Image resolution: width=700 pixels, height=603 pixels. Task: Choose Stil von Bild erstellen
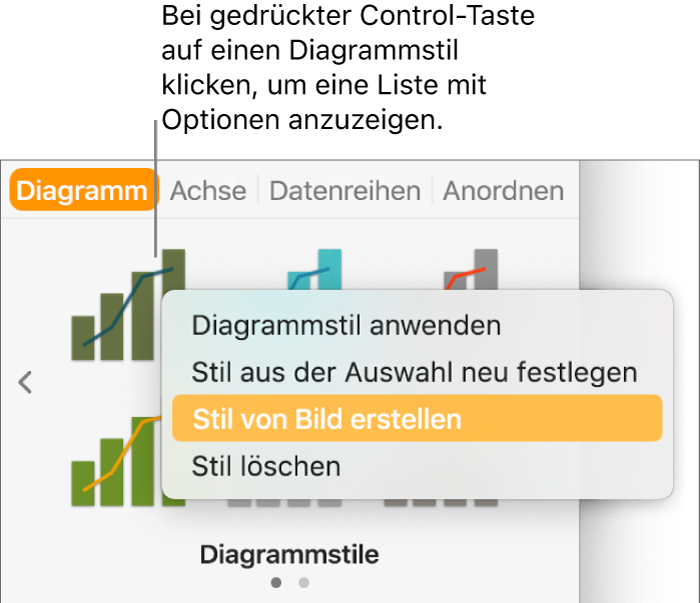327,419
